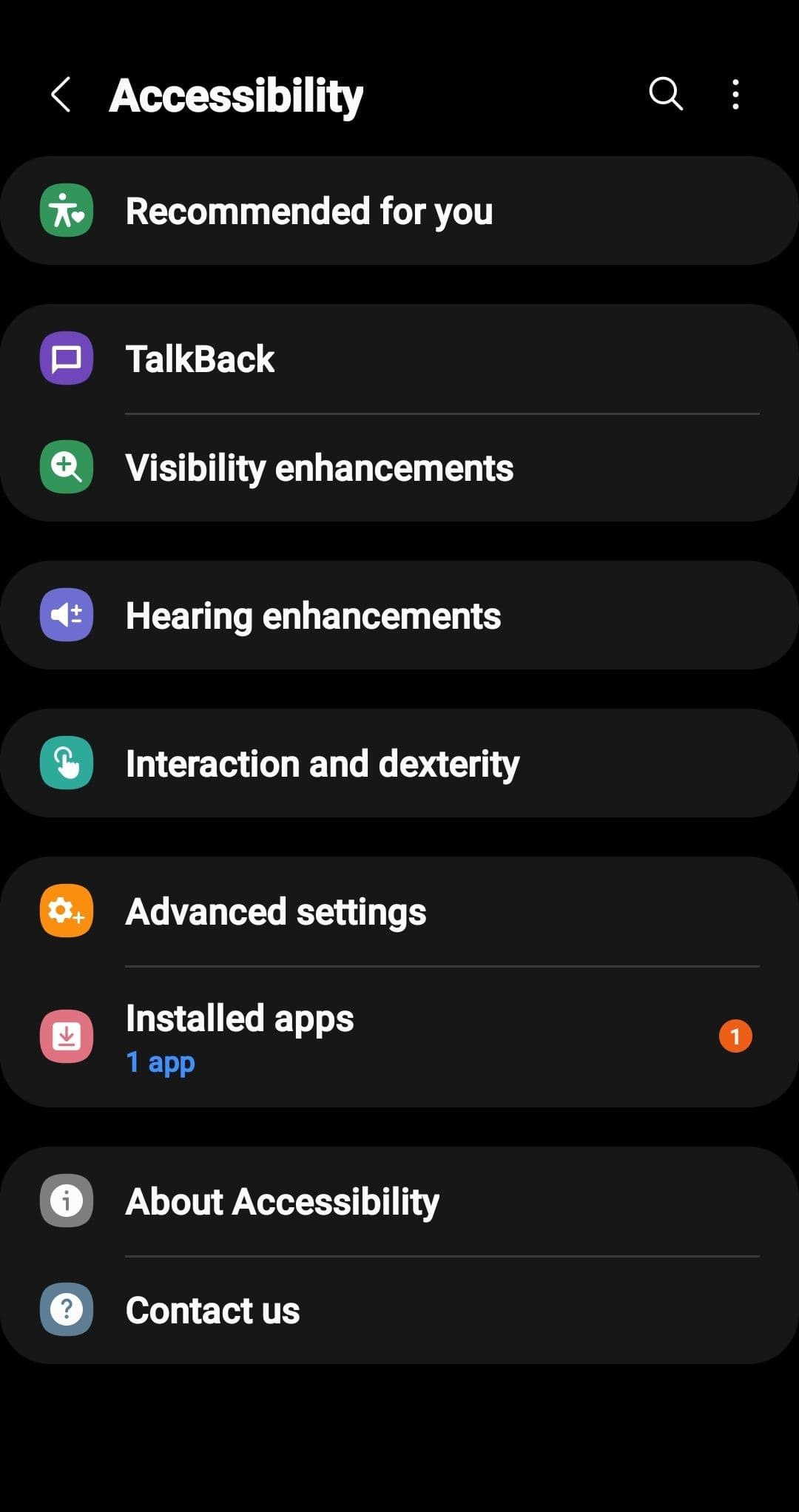Tap Contact us
The height and width of the screenshot is (1512, 799).
399,1310
